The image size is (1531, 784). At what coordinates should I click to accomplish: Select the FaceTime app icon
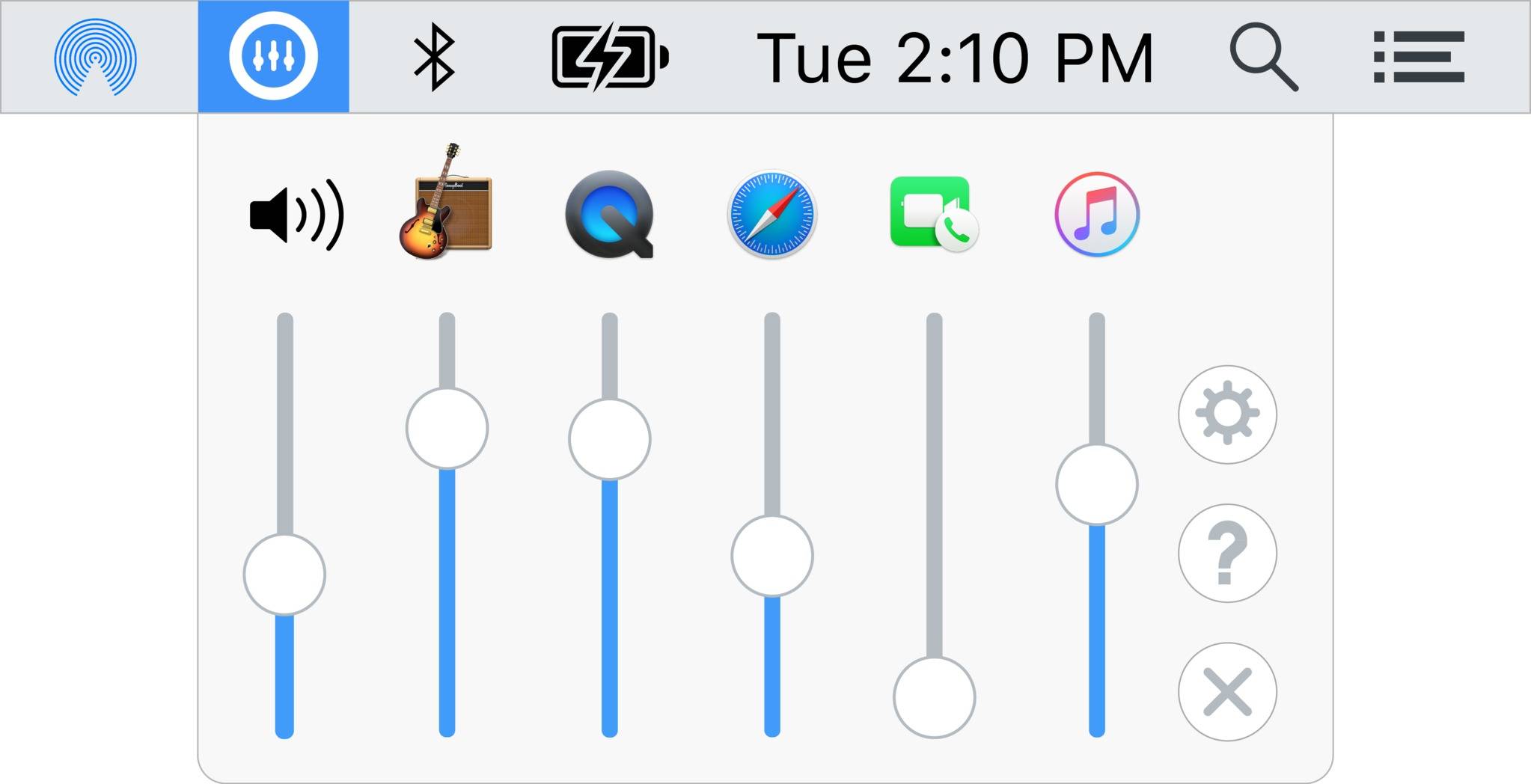[933, 213]
